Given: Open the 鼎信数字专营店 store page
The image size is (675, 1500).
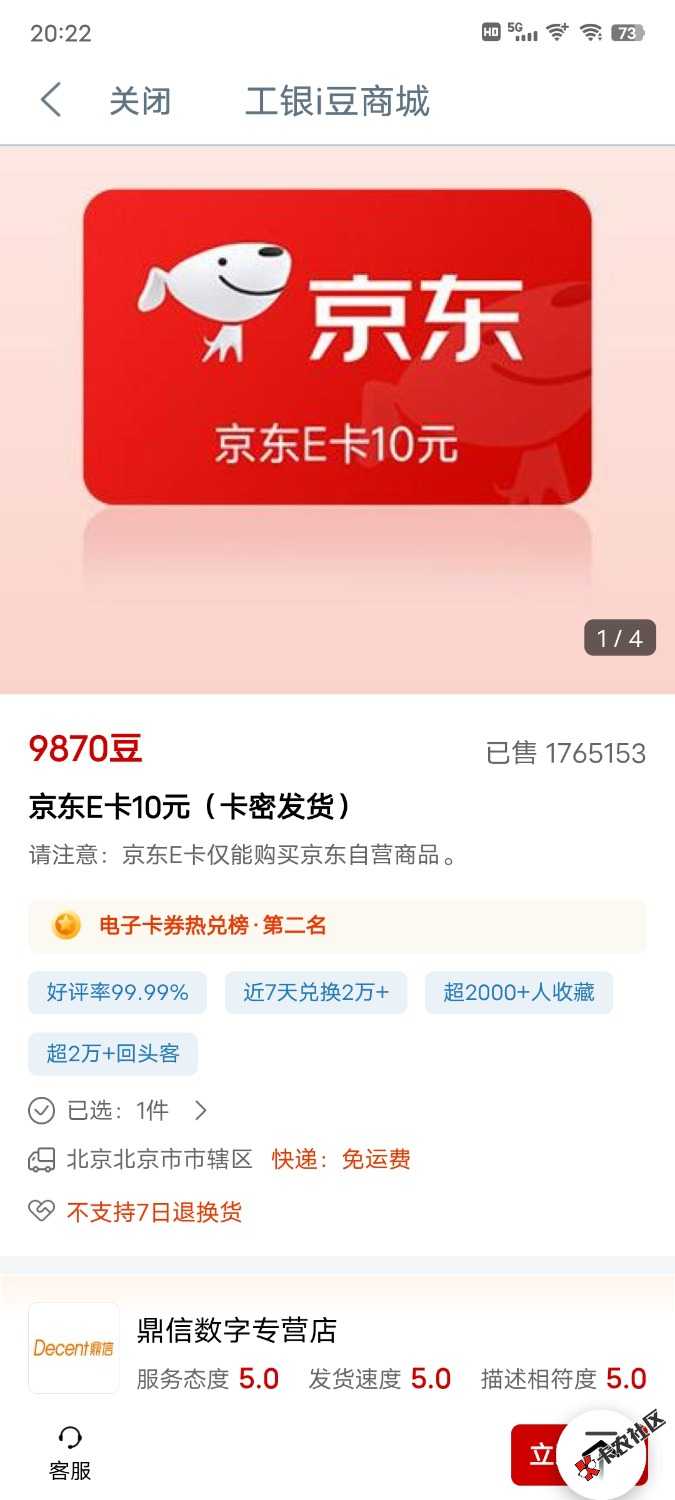Looking at the screenshot, I should point(236,1330).
